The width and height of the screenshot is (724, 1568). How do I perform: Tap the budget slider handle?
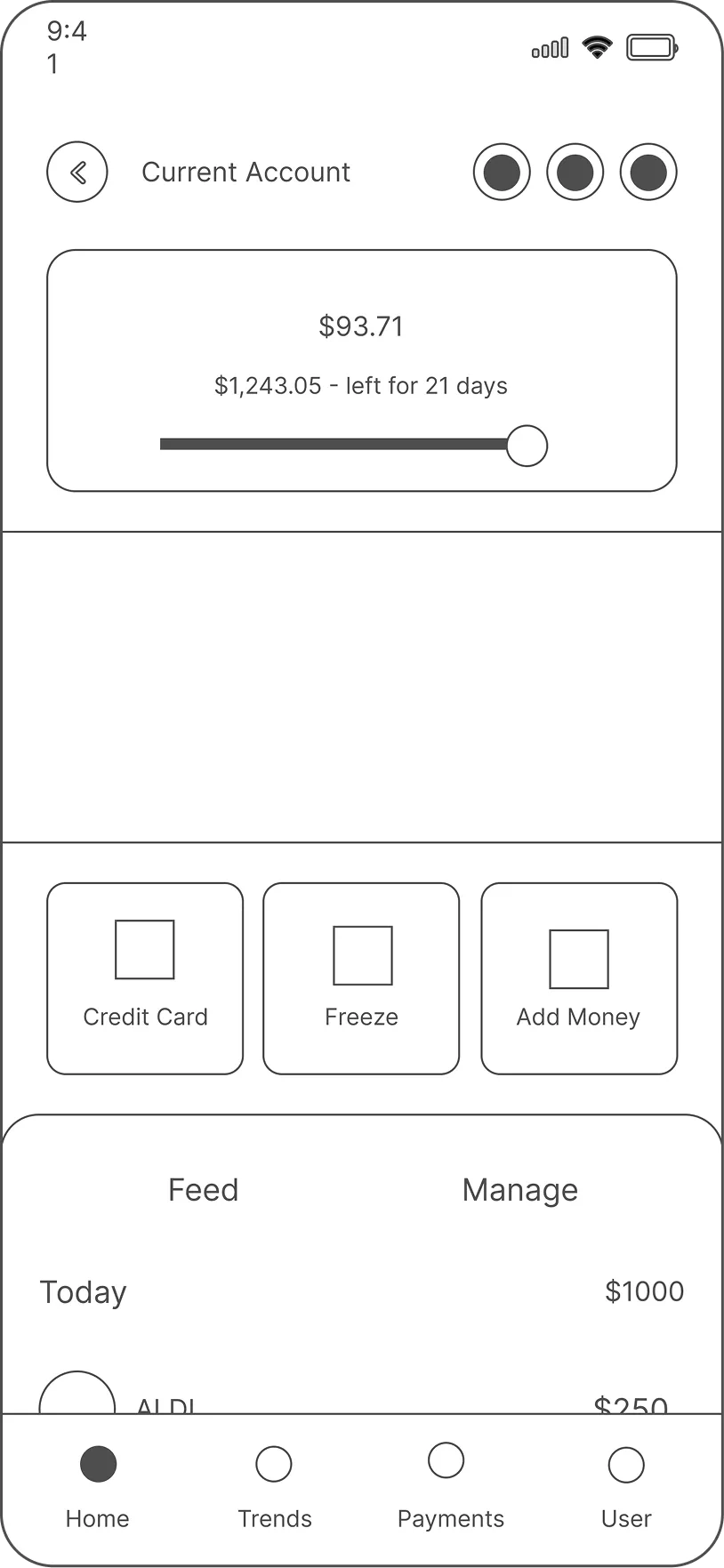click(x=527, y=446)
